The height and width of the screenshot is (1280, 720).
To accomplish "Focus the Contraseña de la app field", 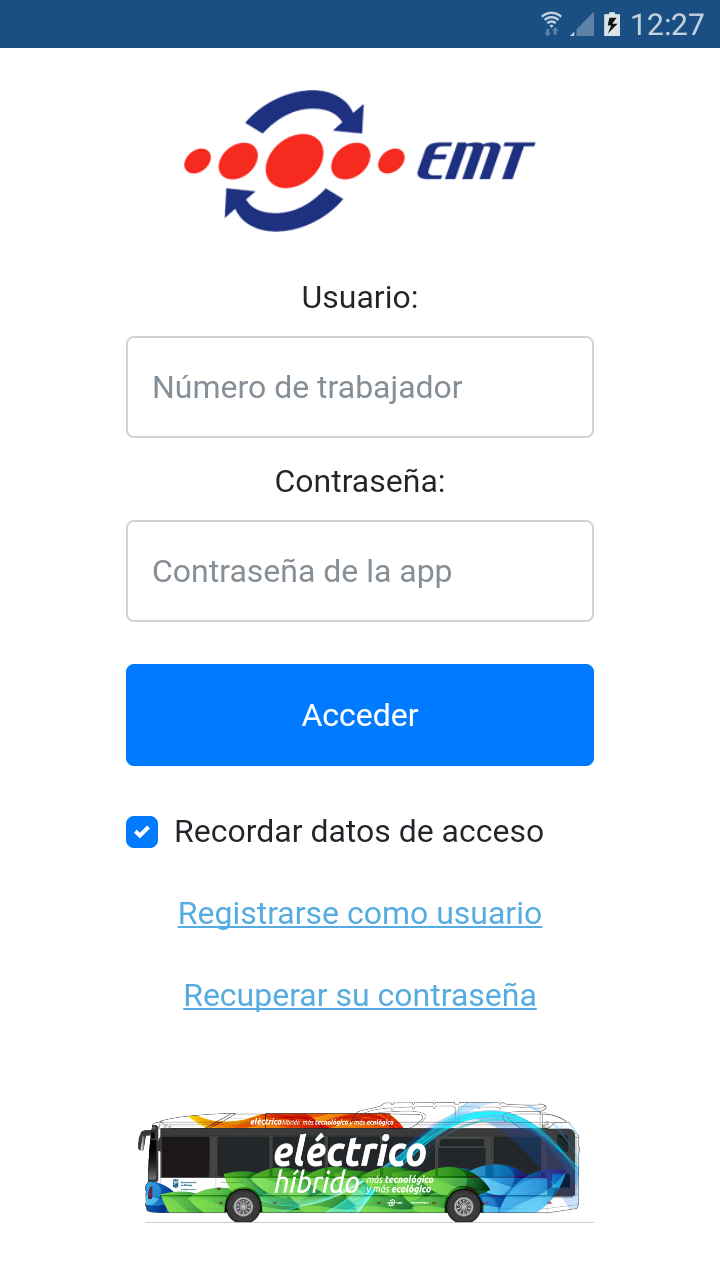I will point(360,571).
